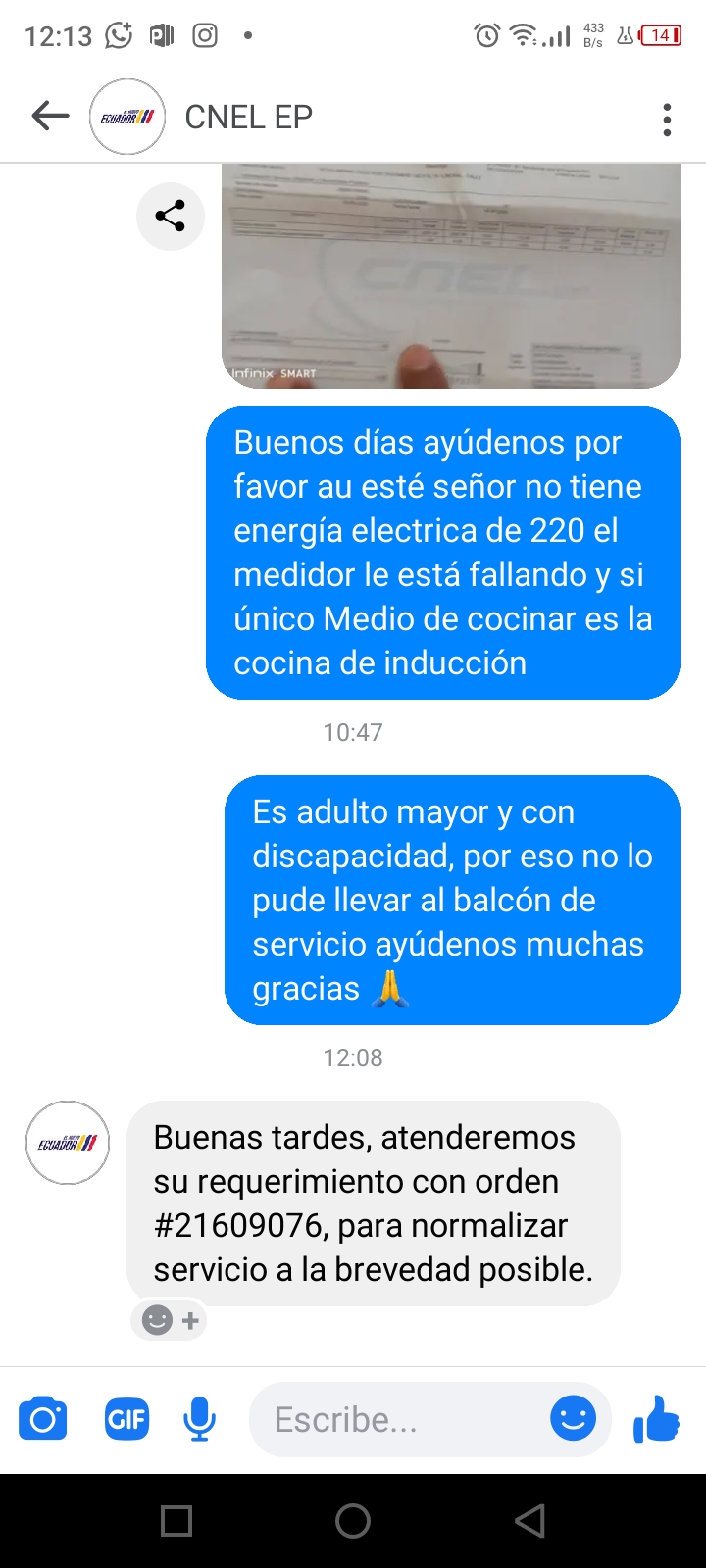Share the sent photo of the bill

pos(171,216)
